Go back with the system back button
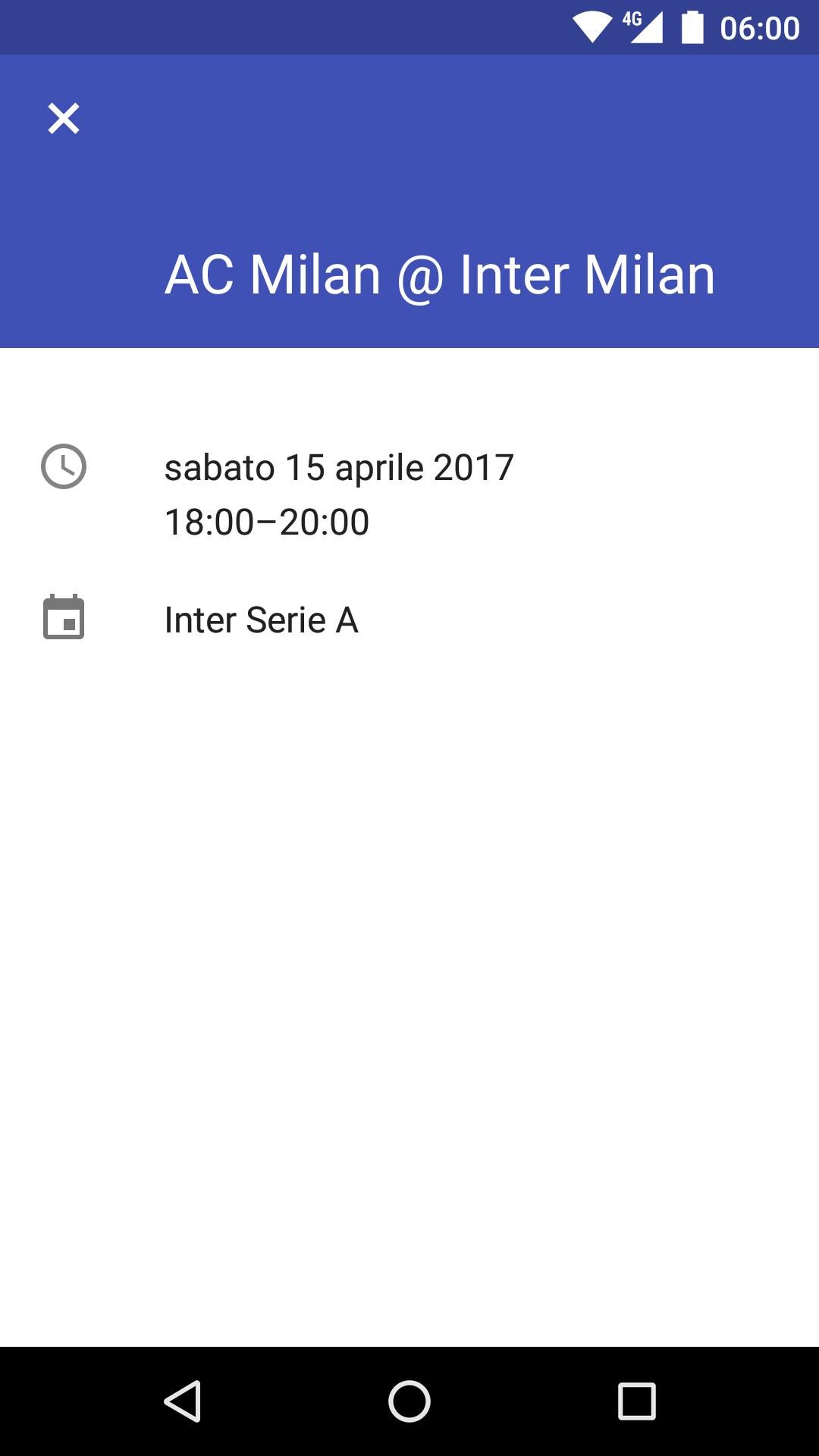819x1456 pixels. tap(183, 1401)
